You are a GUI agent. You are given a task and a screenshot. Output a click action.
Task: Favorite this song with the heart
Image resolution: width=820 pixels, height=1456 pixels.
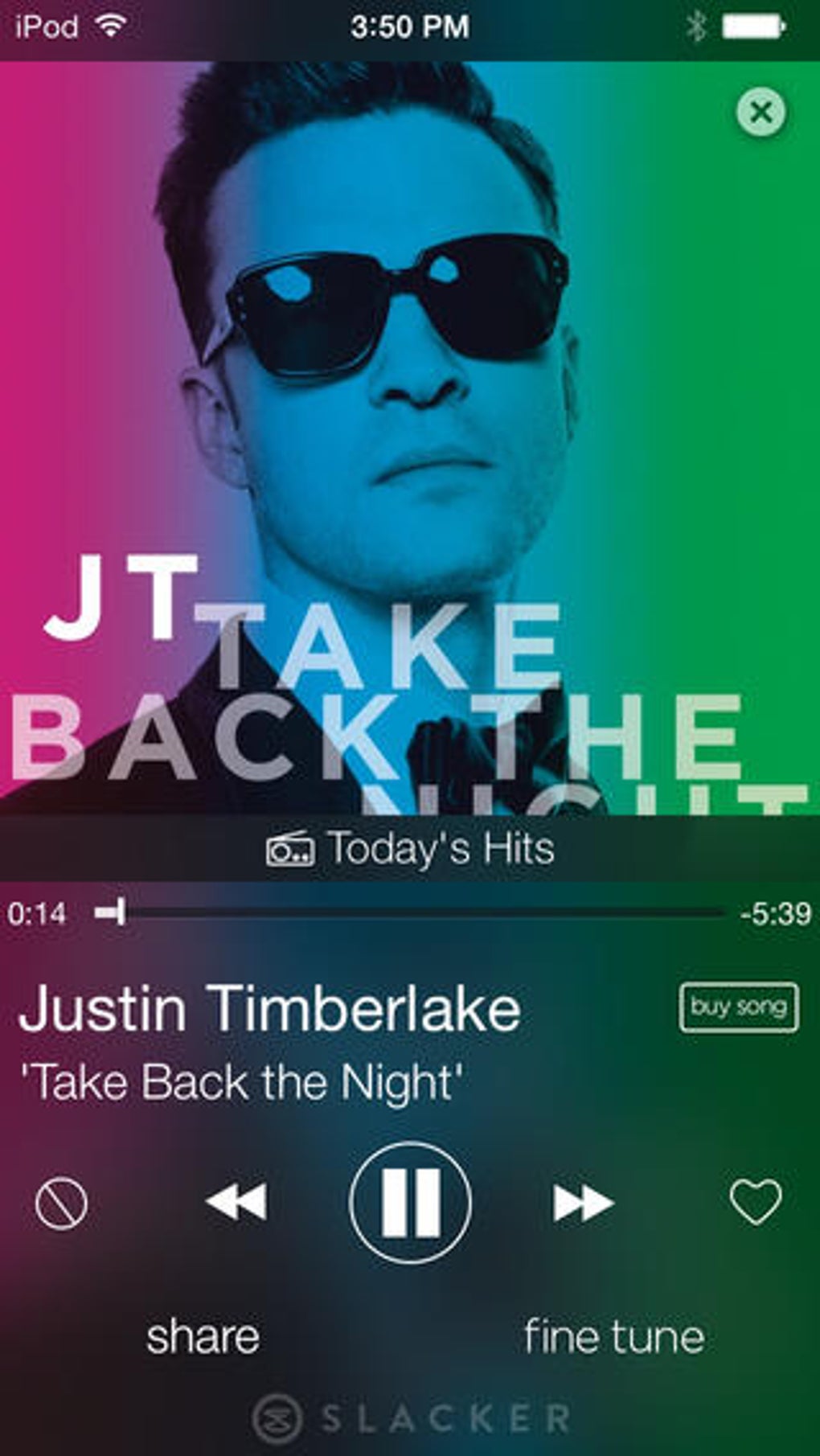755,1203
